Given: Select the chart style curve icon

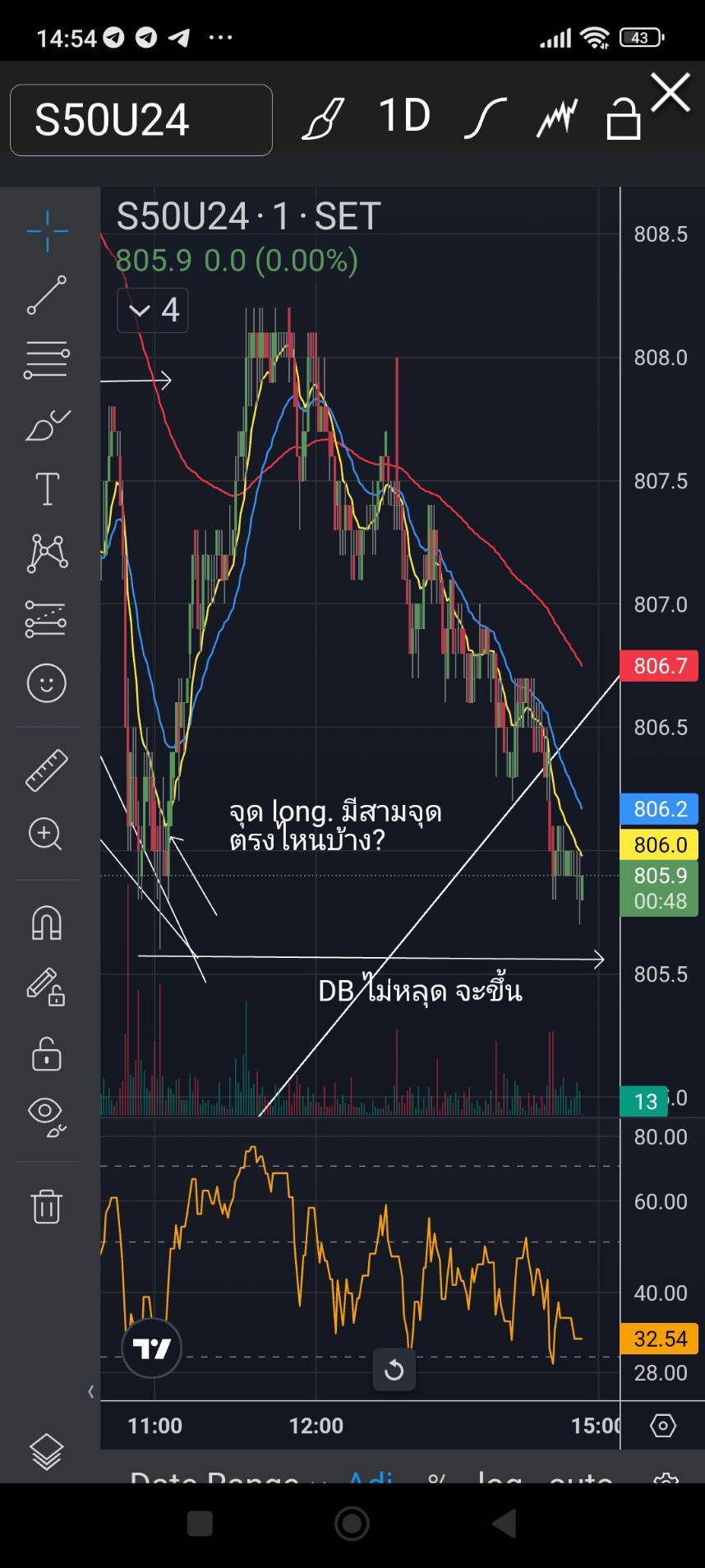Looking at the screenshot, I should pyautogui.click(x=485, y=118).
